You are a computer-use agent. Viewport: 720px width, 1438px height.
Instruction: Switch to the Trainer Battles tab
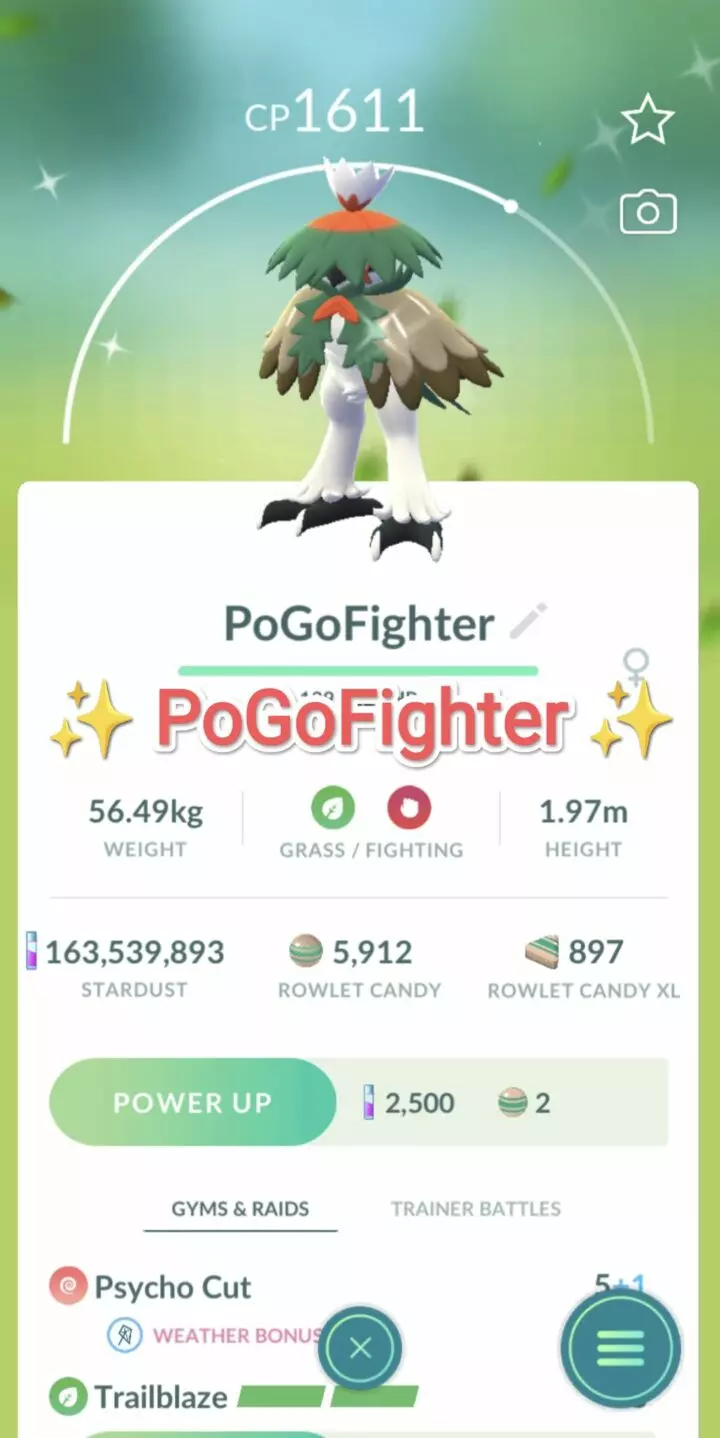coord(474,1208)
